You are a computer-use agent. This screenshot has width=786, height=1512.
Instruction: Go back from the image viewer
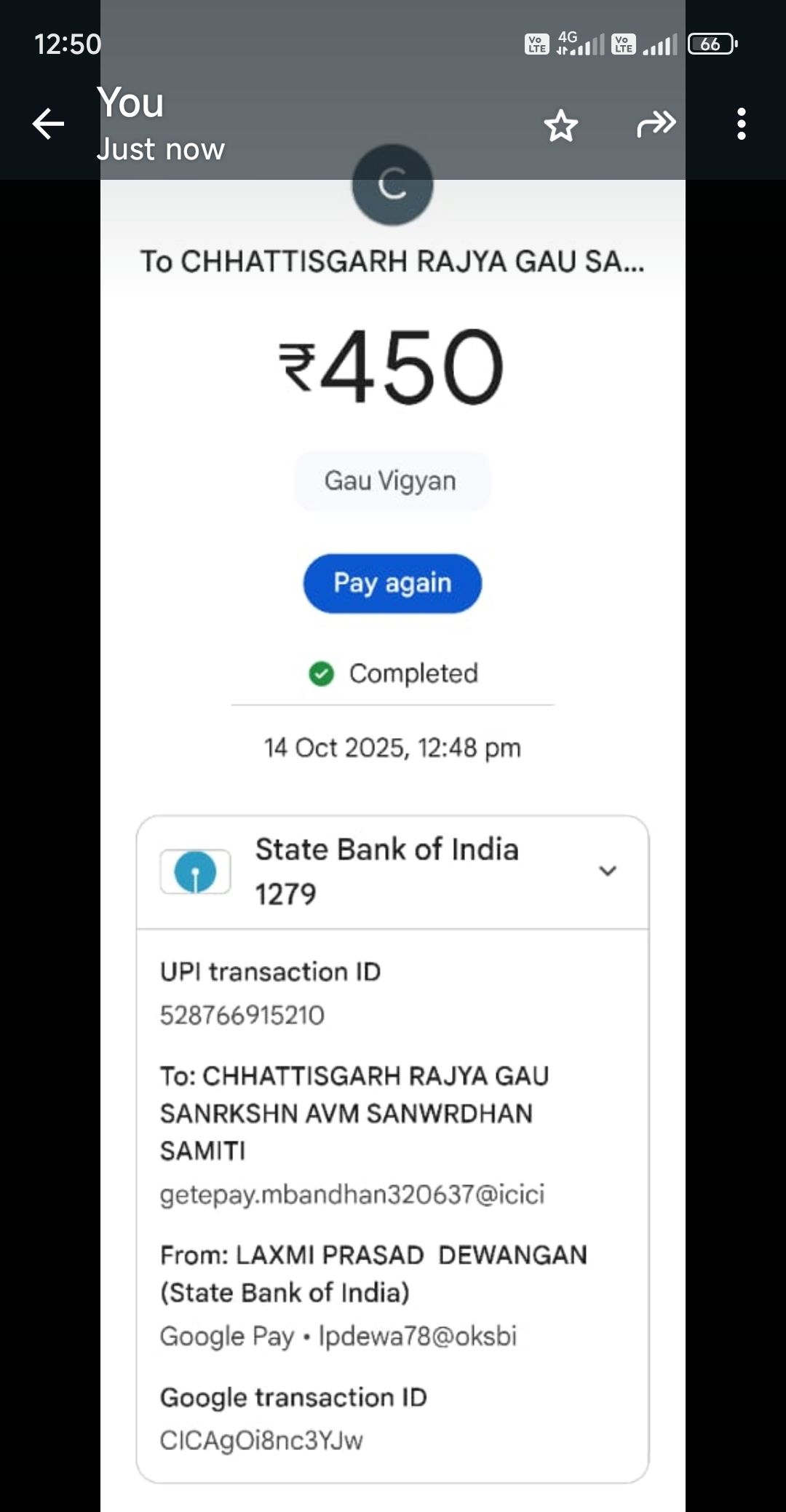point(49,124)
